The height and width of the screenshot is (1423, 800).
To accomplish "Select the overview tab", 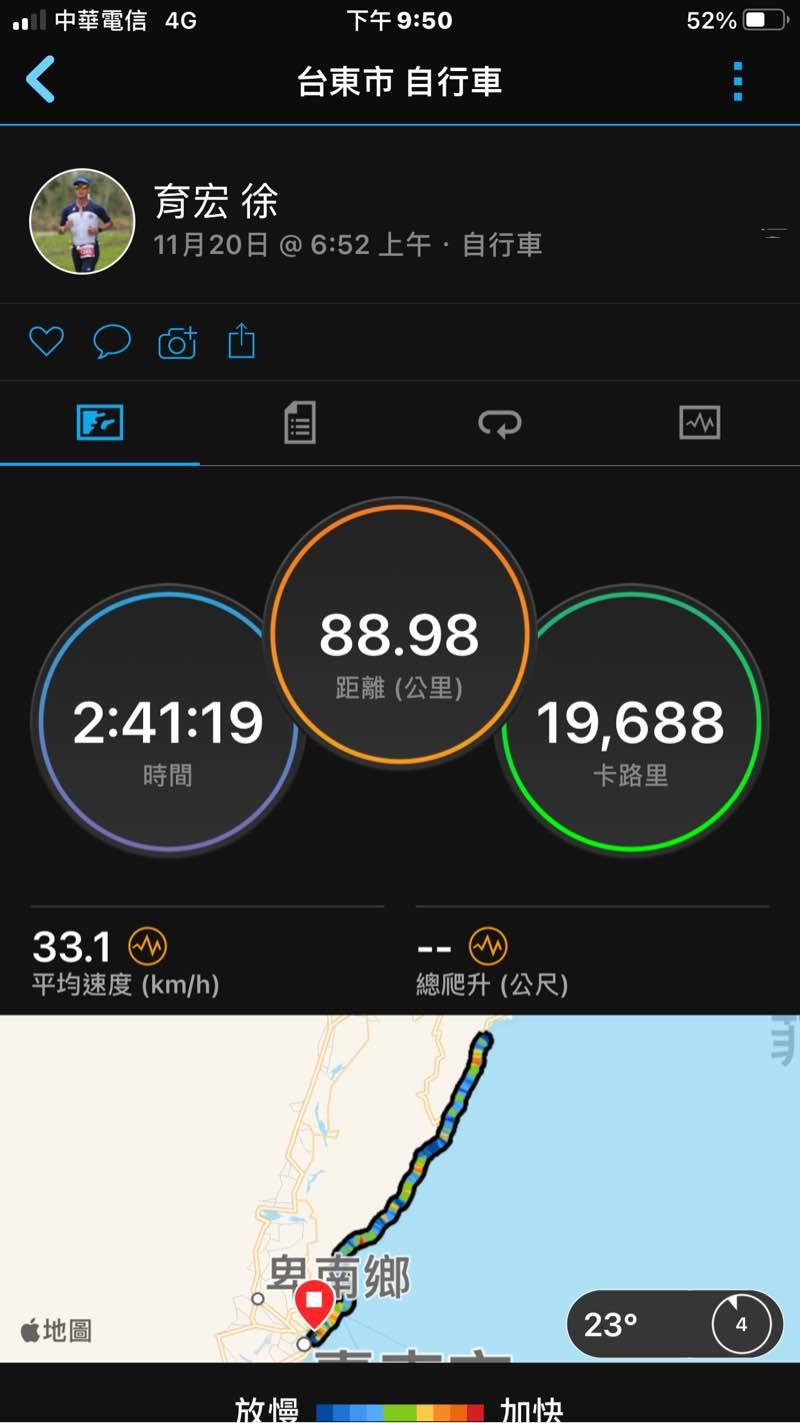I will tap(100, 423).
